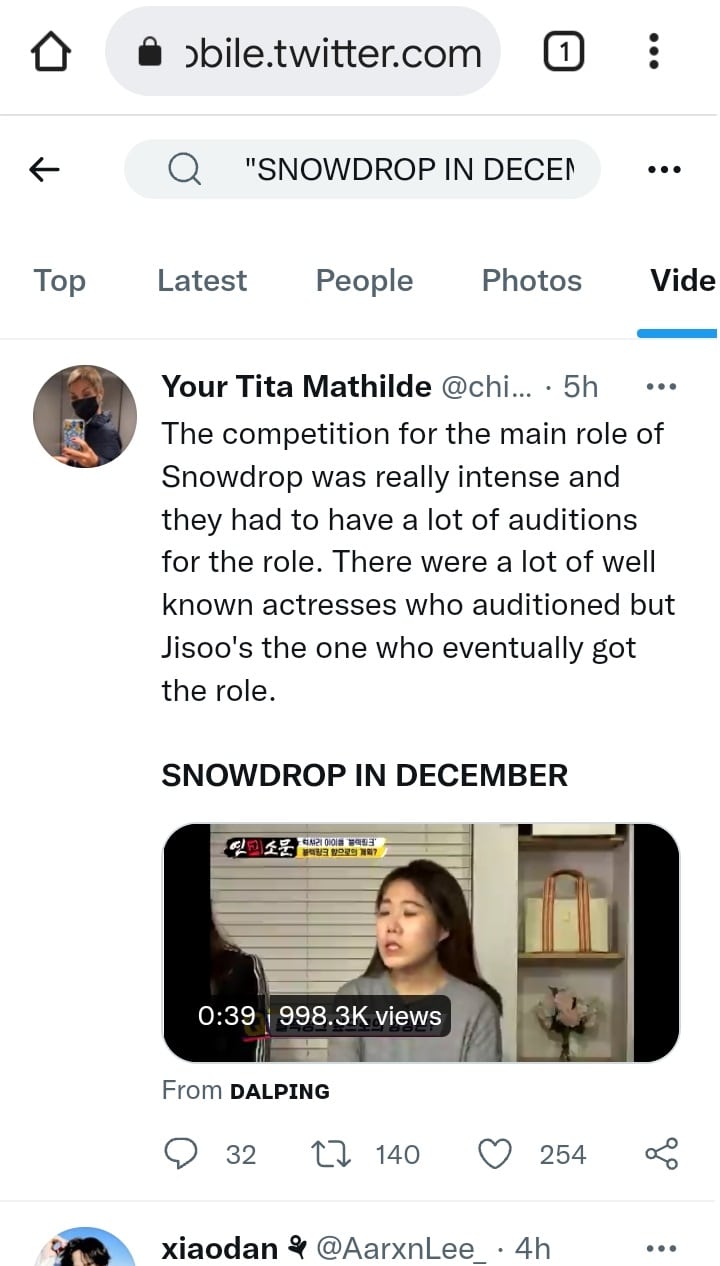
Task: Open the browser home screen icon
Action: pyautogui.click(x=51, y=52)
